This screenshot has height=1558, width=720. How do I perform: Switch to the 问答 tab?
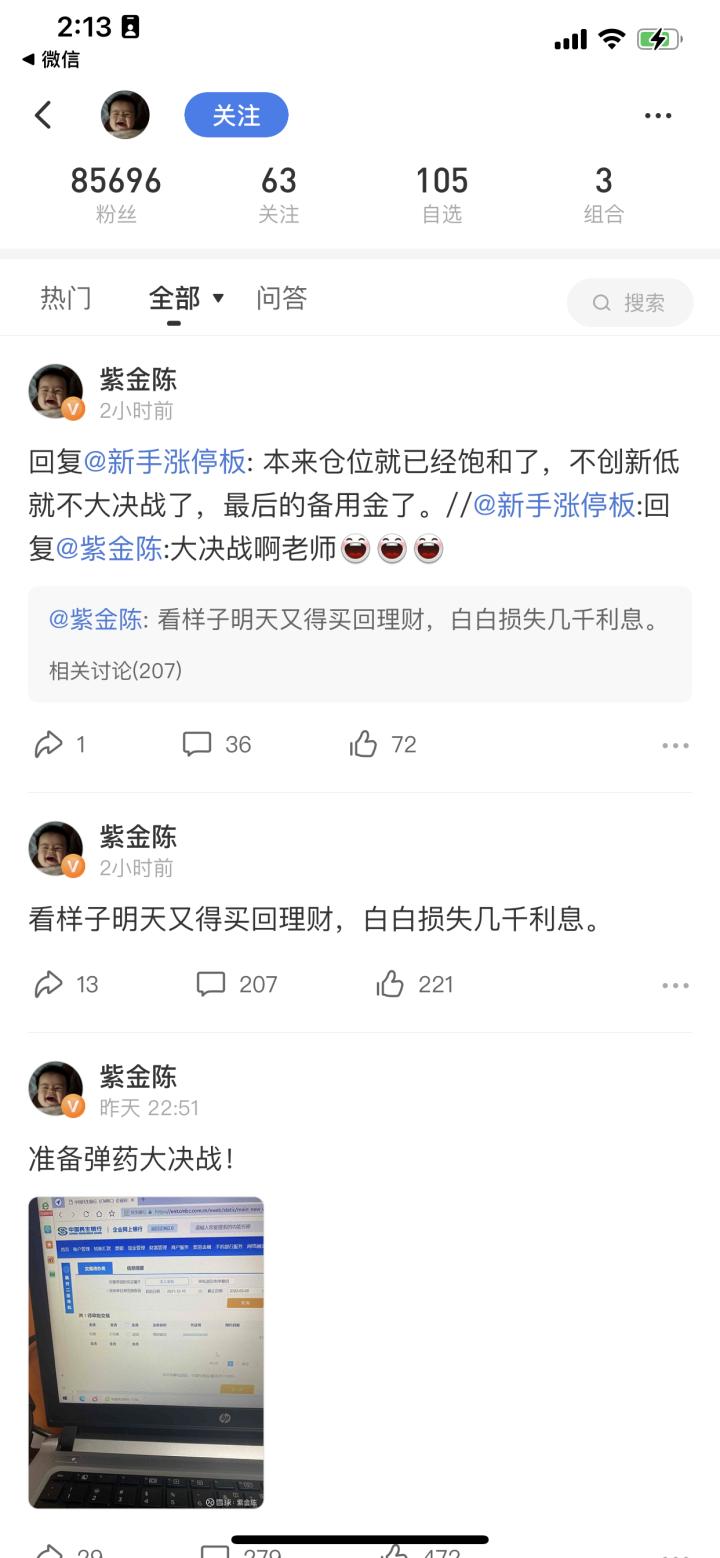[x=281, y=298]
